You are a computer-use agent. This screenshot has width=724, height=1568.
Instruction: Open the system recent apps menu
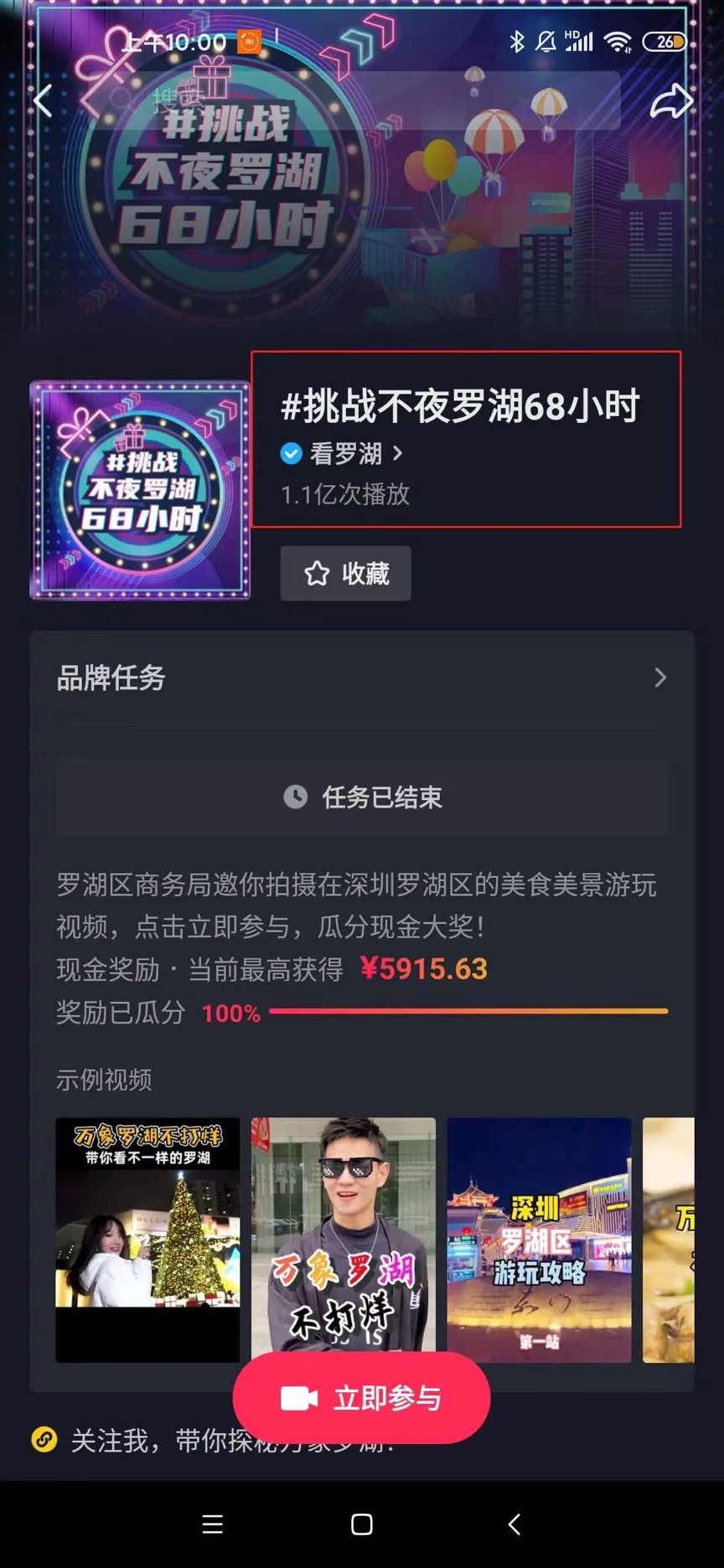(x=213, y=1524)
